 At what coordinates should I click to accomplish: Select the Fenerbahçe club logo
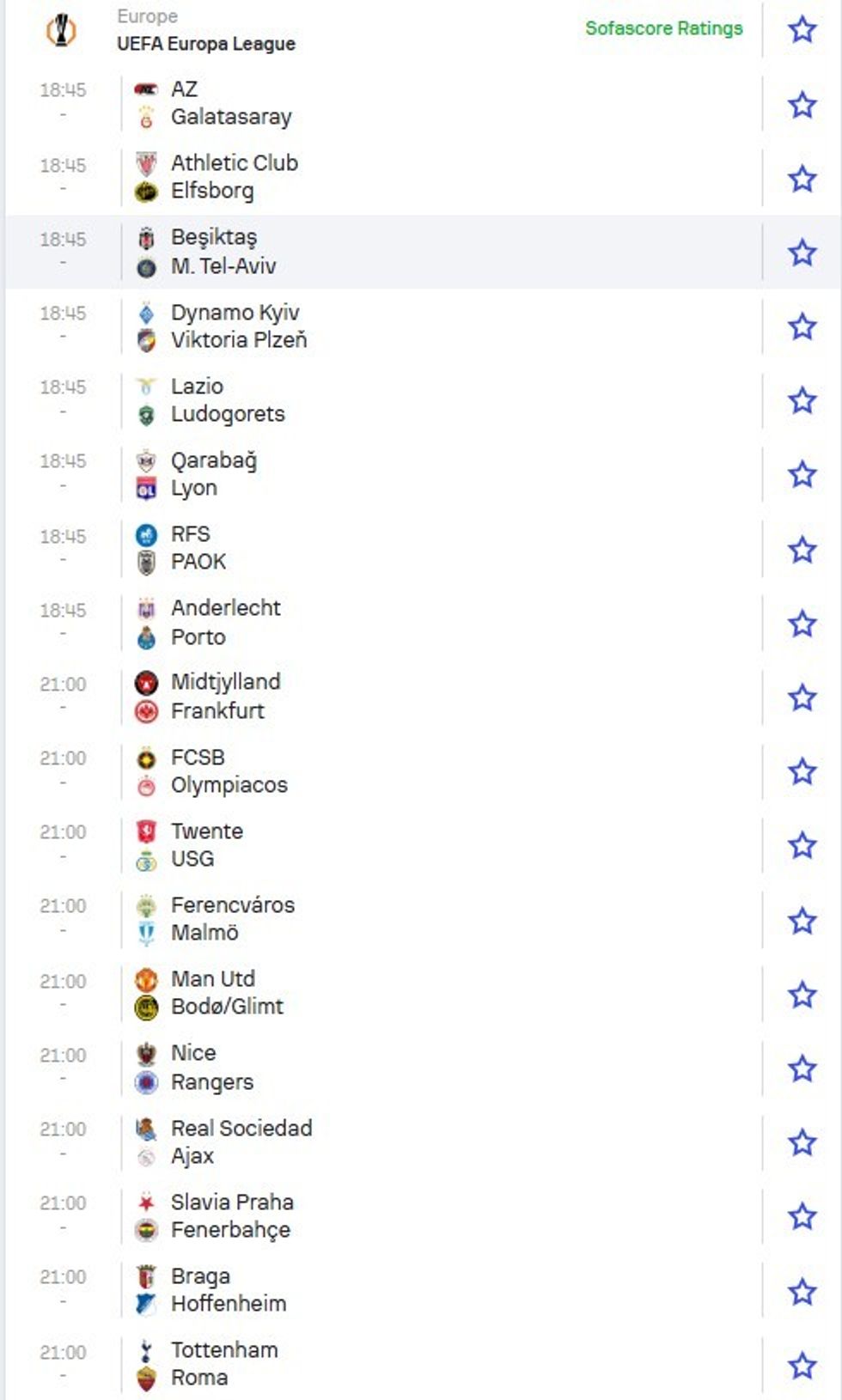point(146,1230)
